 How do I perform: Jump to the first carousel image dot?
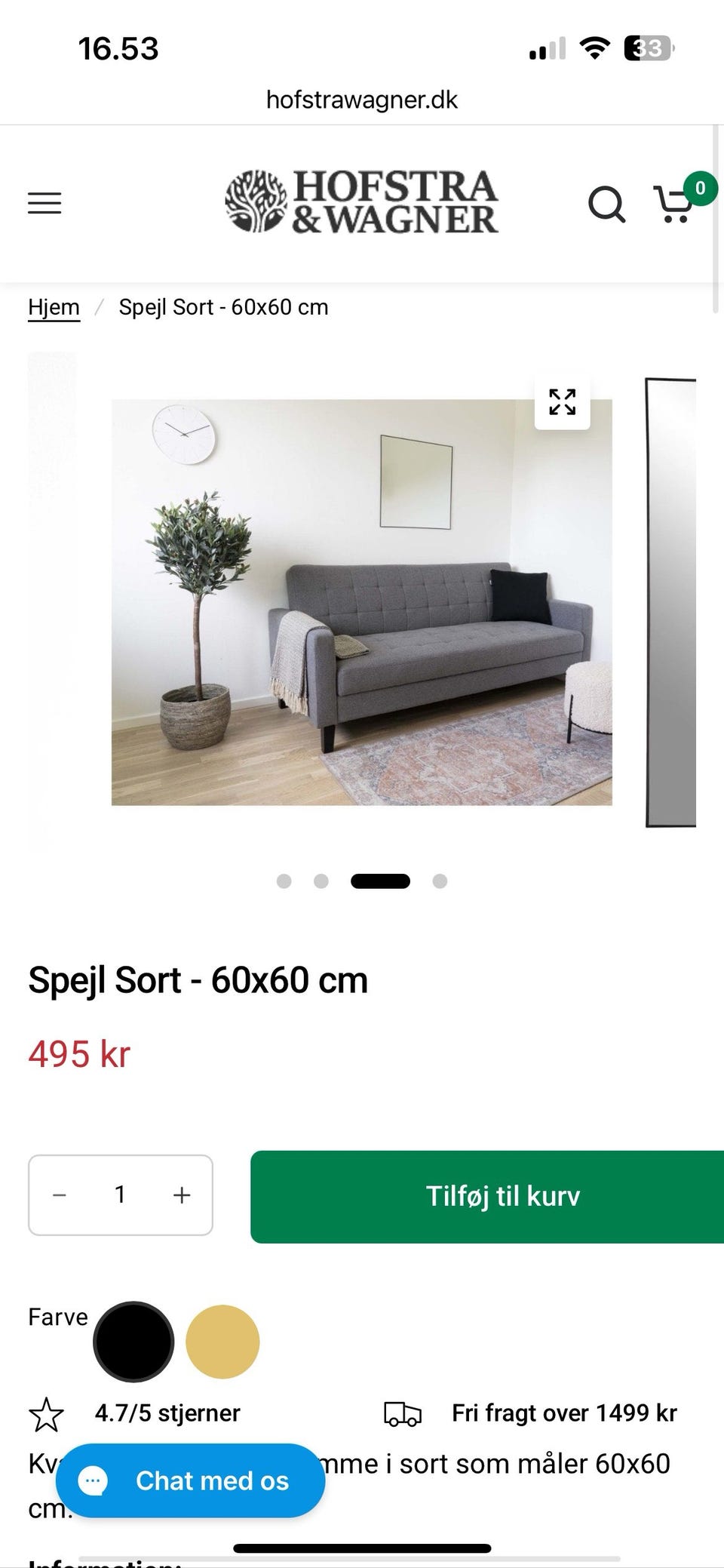(284, 881)
